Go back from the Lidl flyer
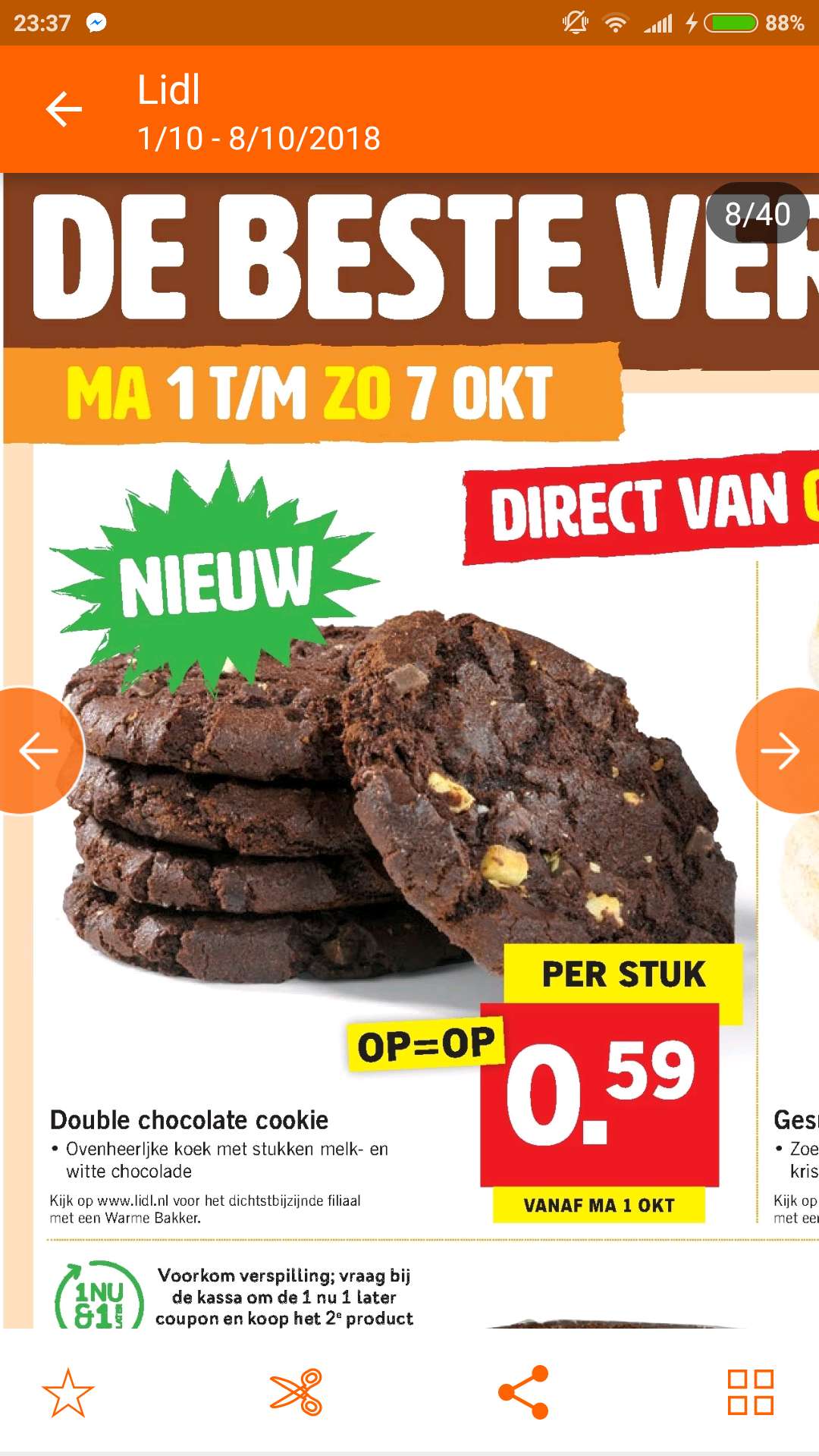 coord(64,110)
